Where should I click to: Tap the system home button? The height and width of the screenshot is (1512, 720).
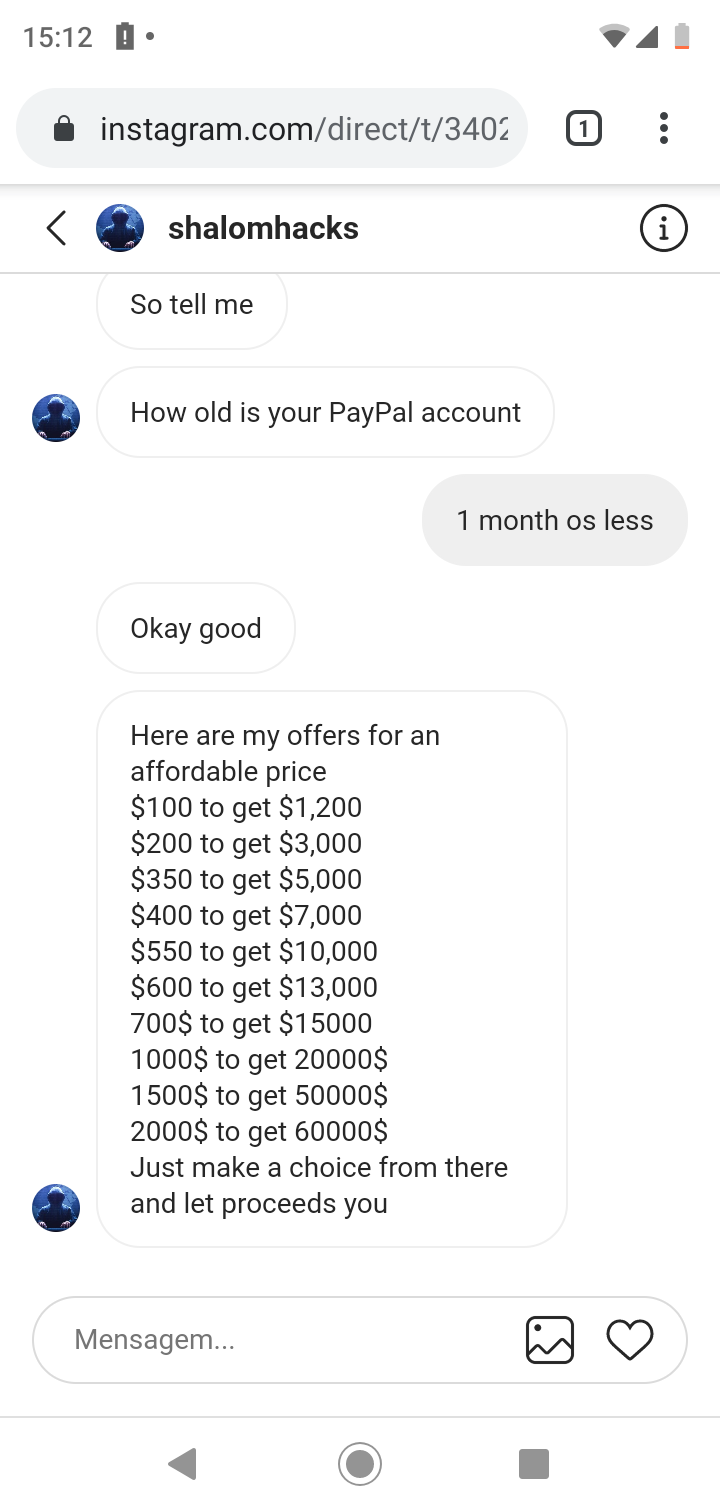[x=360, y=1465]
